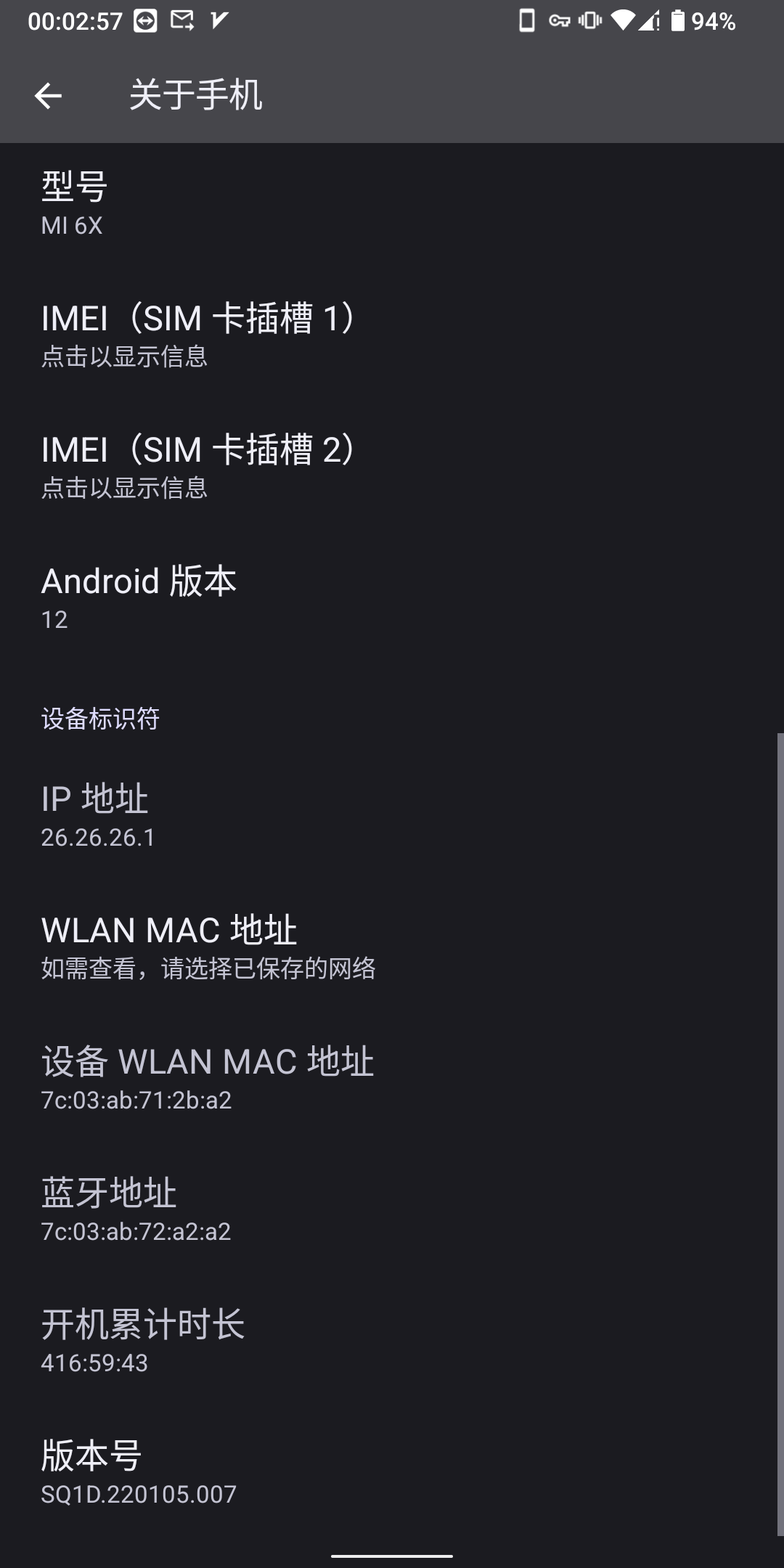Reveal IMEI for SIM 卡插槽 1

pyautogui.click(x=392, y=334)
